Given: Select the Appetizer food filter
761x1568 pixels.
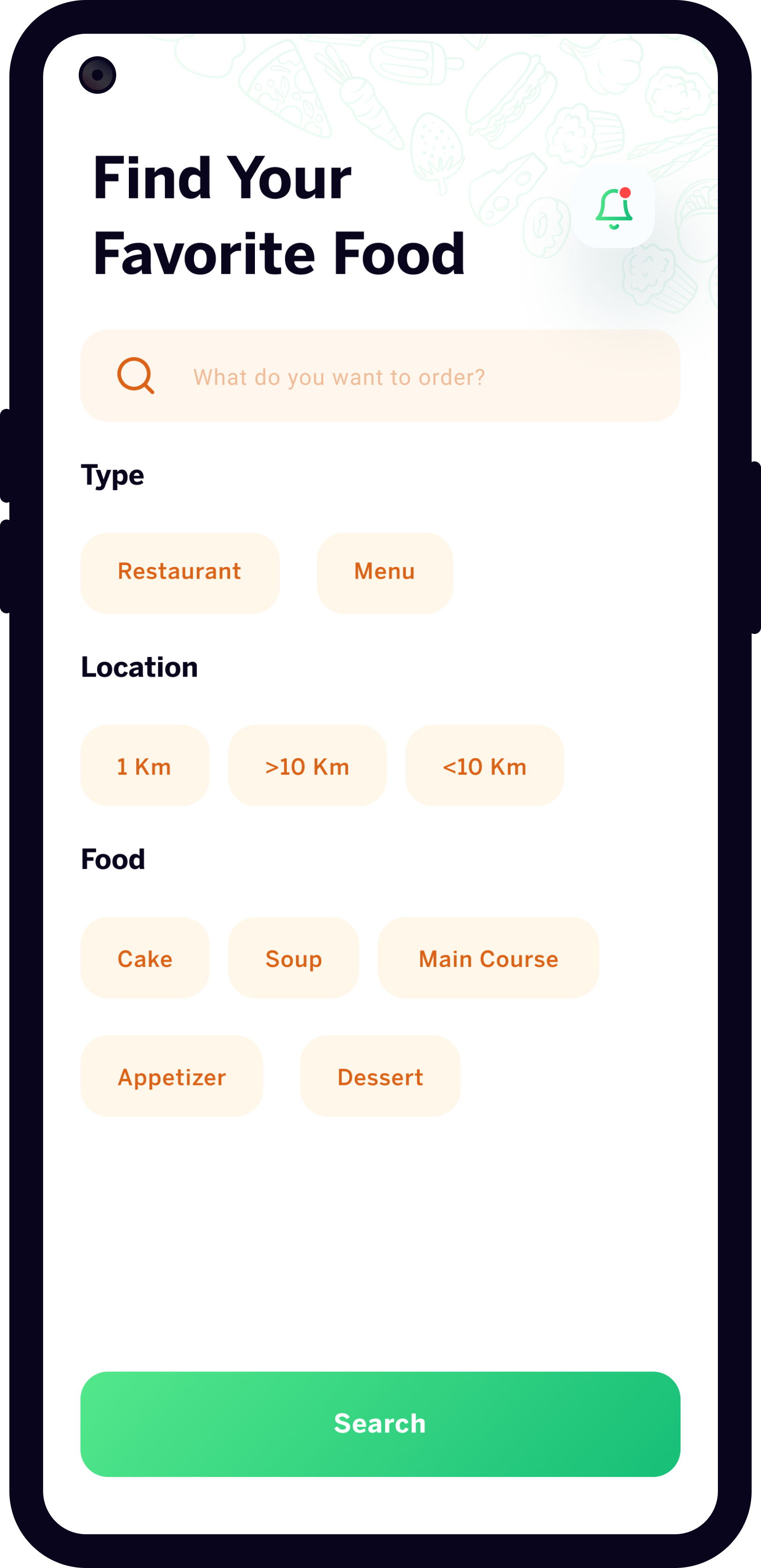Looking at the screenshot, I should click(x=171, y=1076).
